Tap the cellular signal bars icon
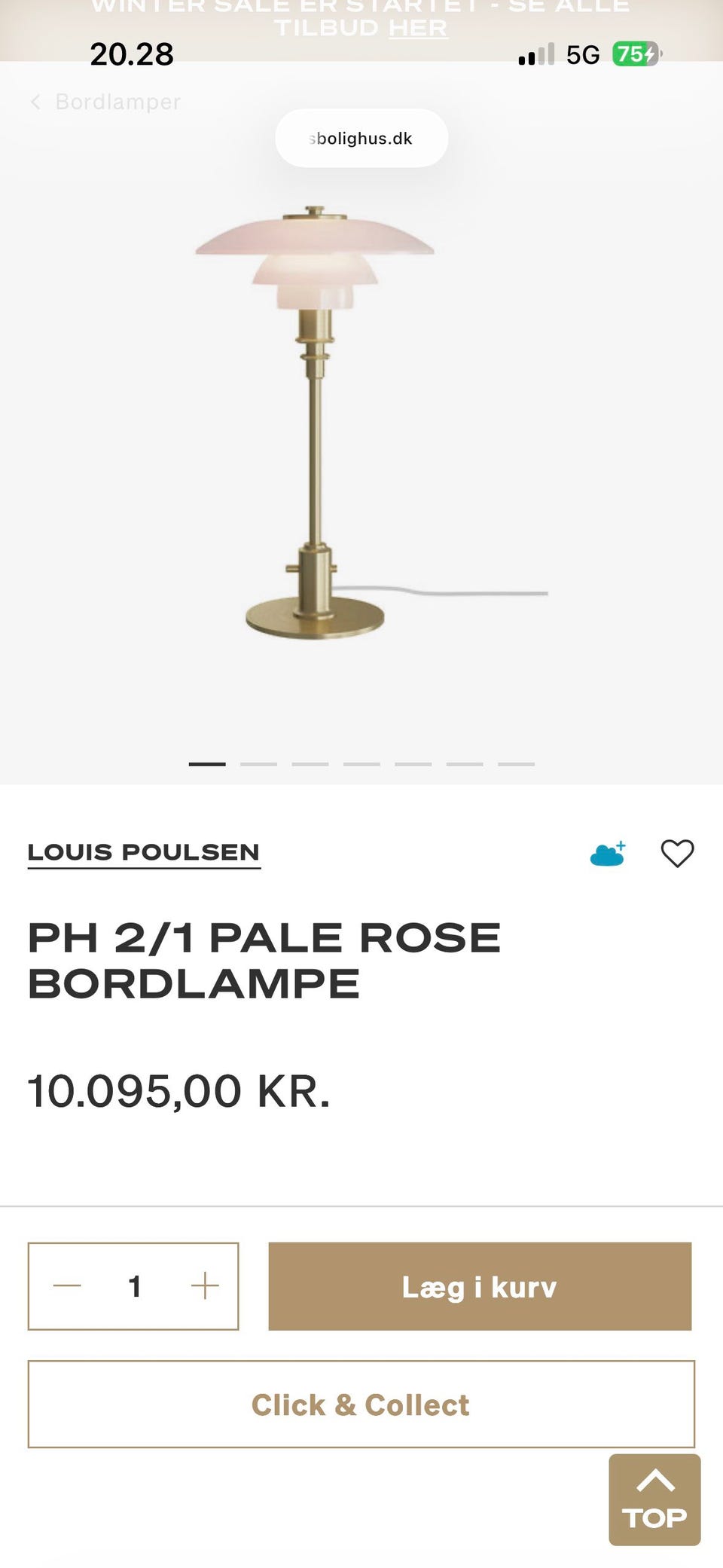This screenshot has width=723, height=1568. click(535, 53)
